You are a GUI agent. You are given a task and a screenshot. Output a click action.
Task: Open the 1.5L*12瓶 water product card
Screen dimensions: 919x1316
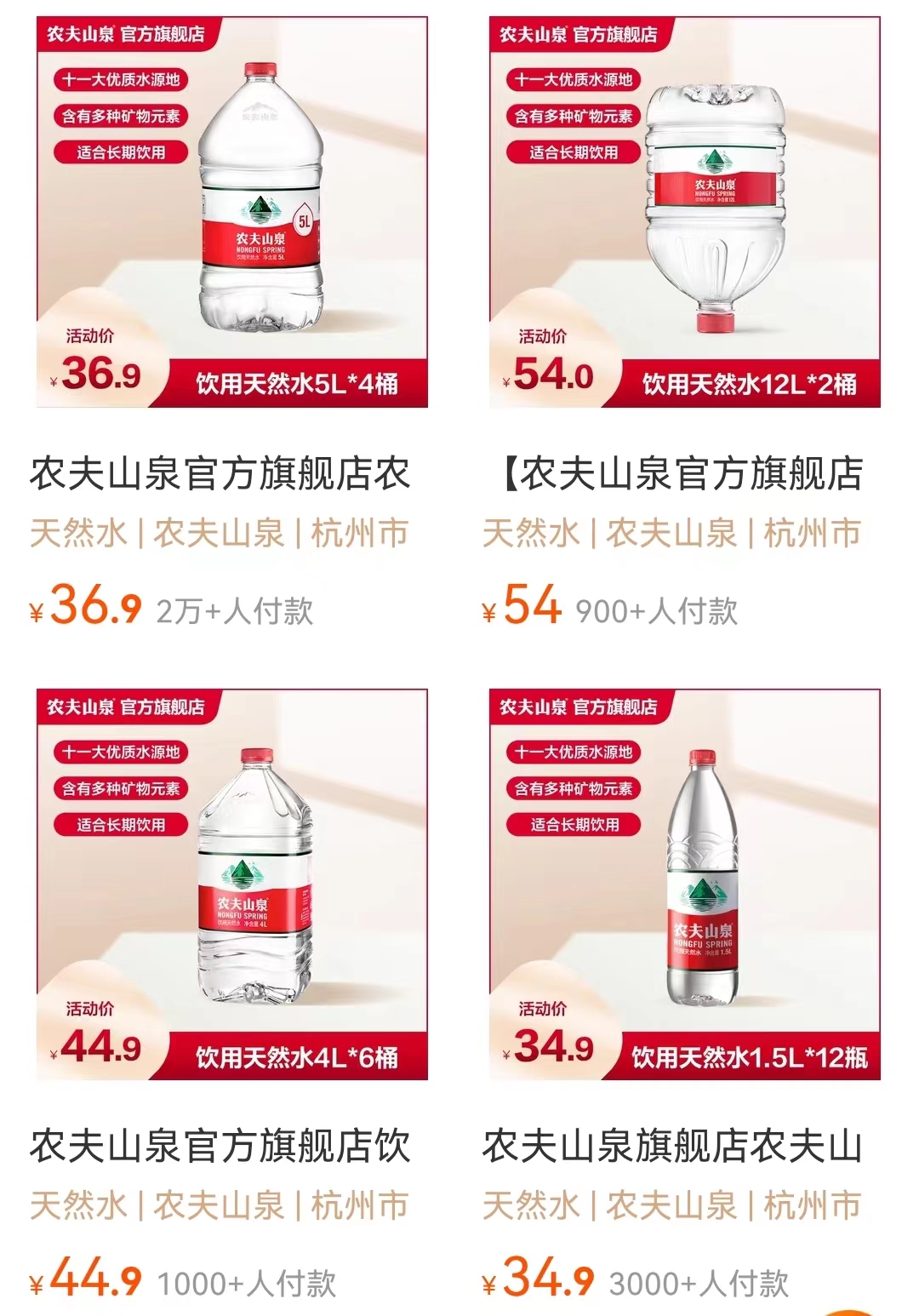click(684, 885)
